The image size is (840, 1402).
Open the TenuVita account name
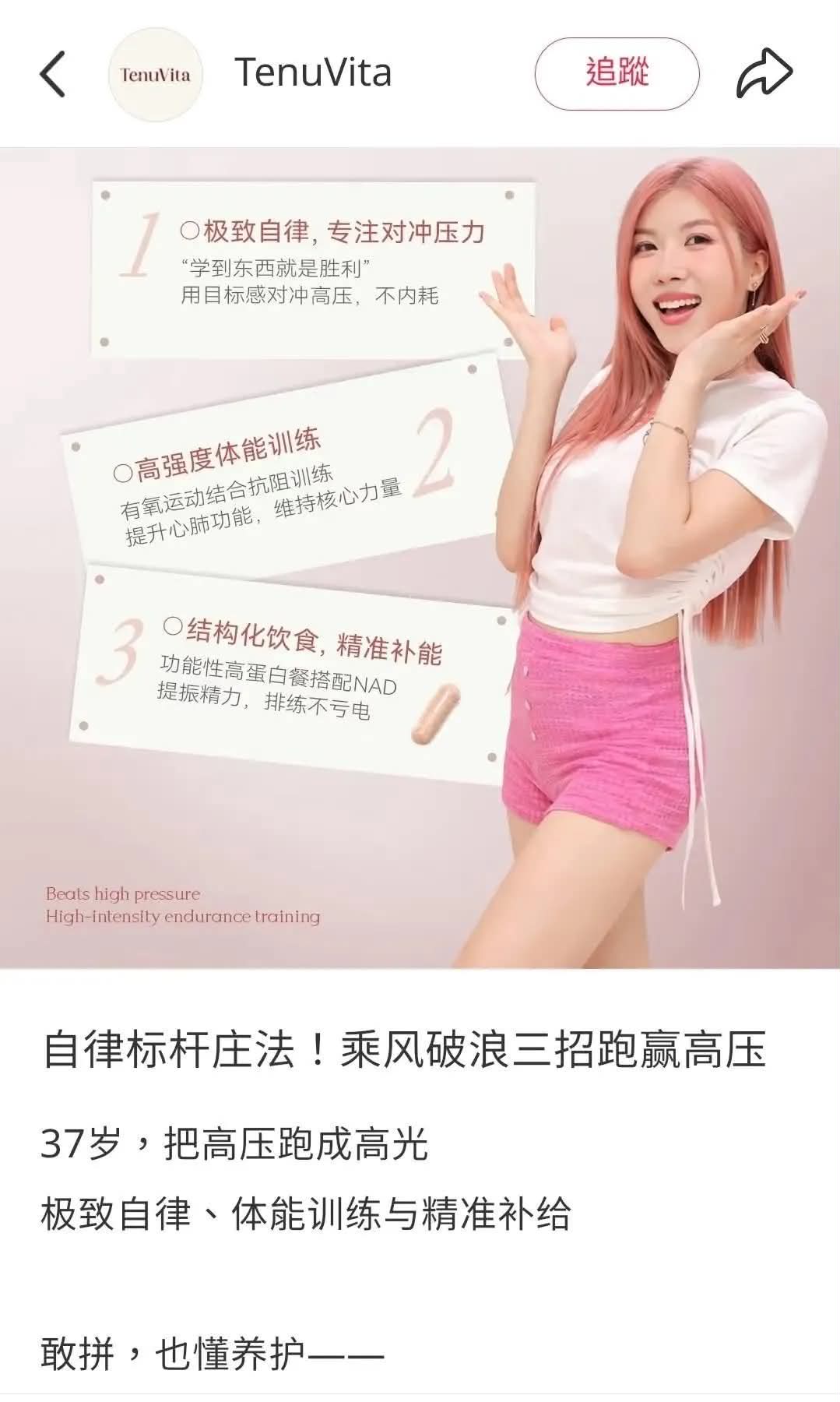point(313,73)
